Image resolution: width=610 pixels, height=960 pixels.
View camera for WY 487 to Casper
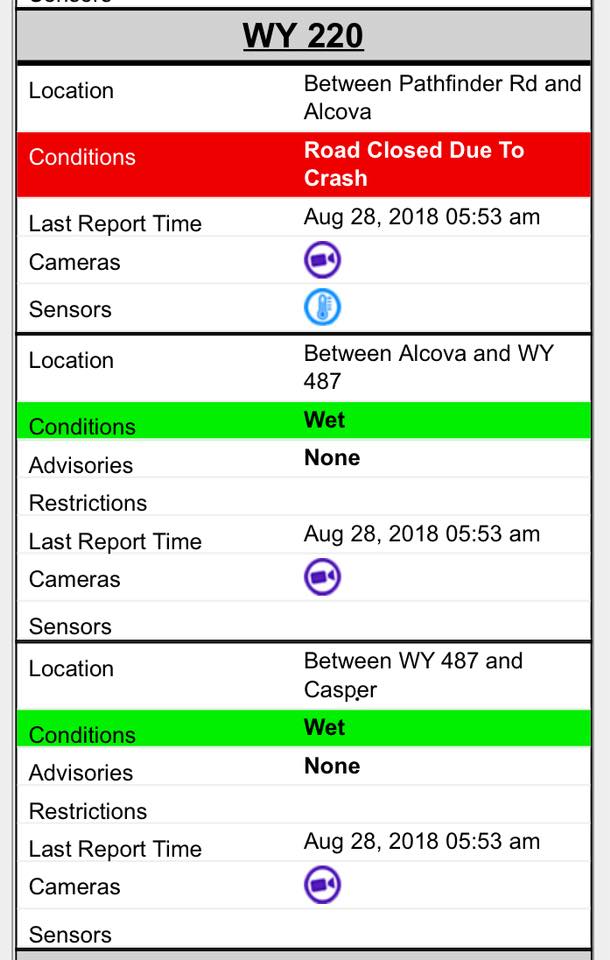click(x=322, y=885)
